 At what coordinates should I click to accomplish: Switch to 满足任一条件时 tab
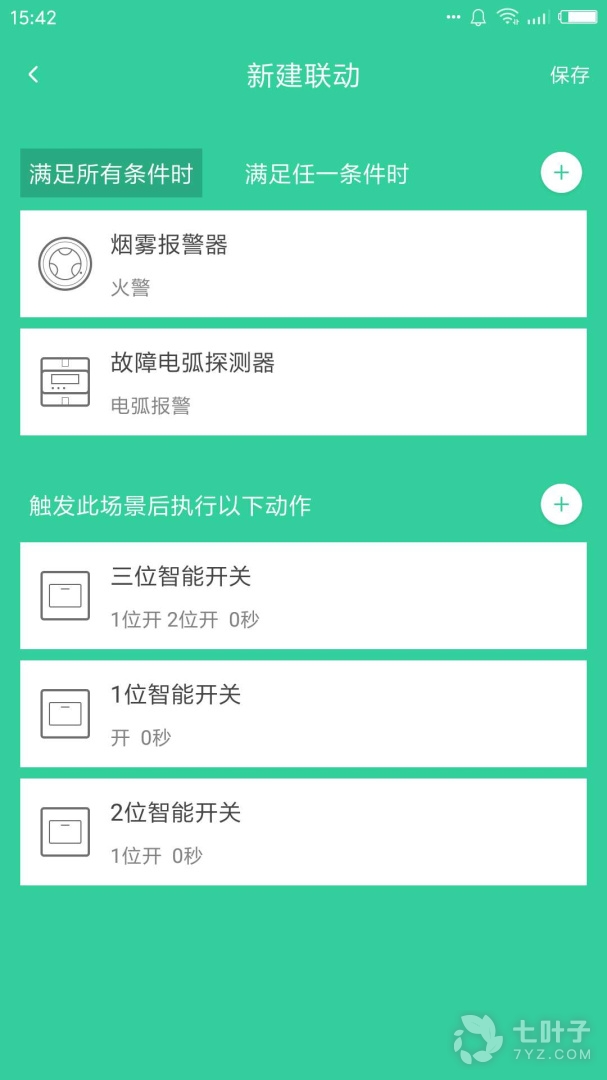click(327, 174)
